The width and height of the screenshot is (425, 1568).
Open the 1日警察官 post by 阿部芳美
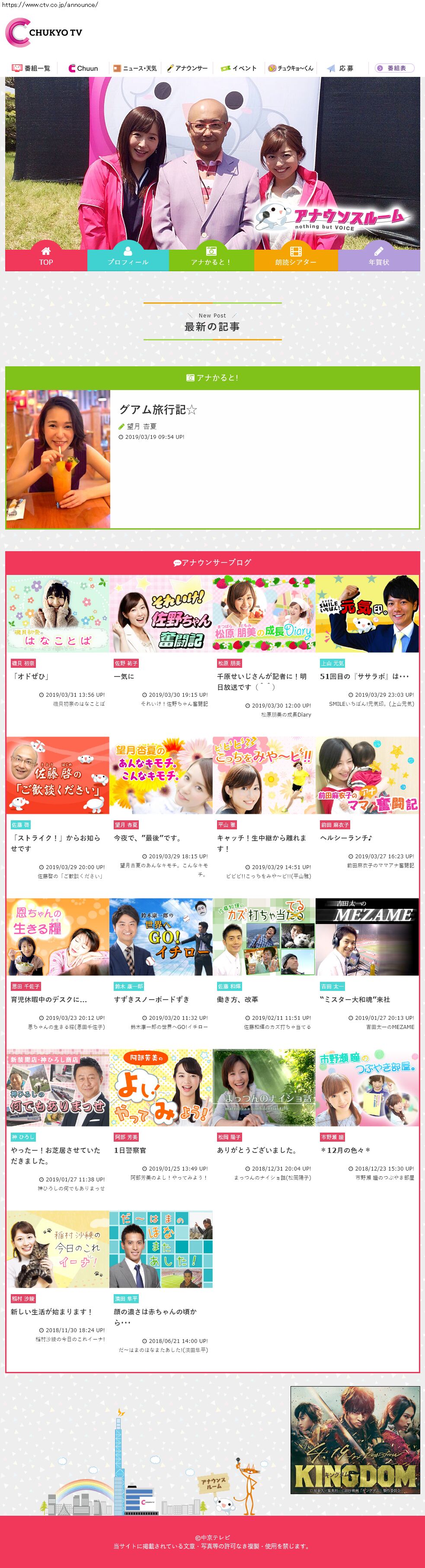pyautogui.click(x=130, y=1150)
